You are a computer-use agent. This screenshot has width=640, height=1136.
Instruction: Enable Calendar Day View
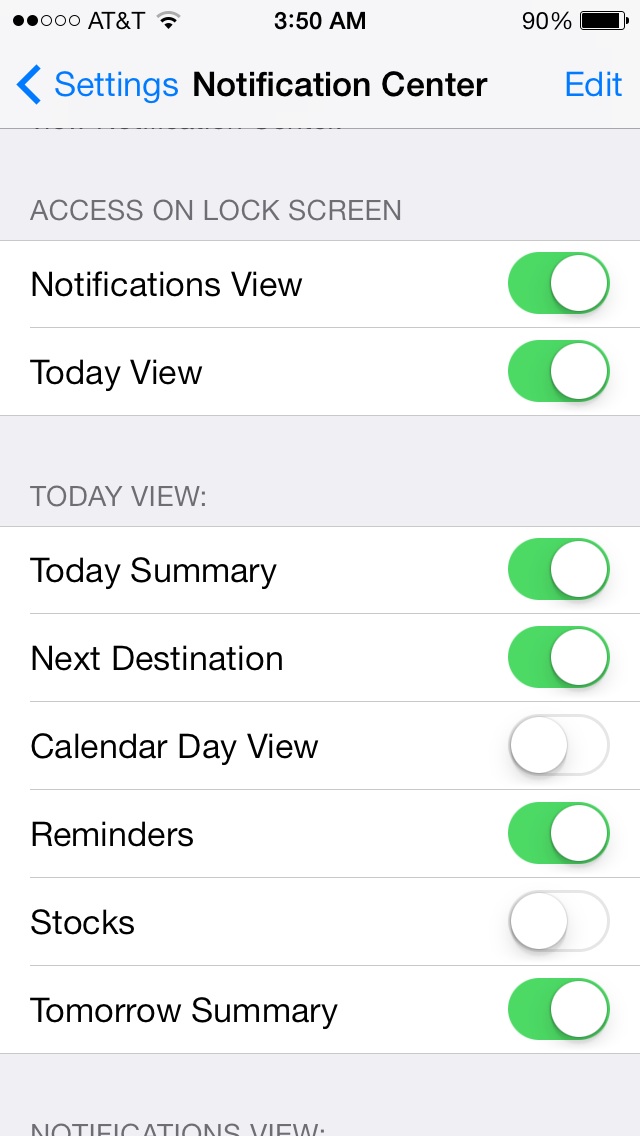pyautogui.click(x=559, y=746)
